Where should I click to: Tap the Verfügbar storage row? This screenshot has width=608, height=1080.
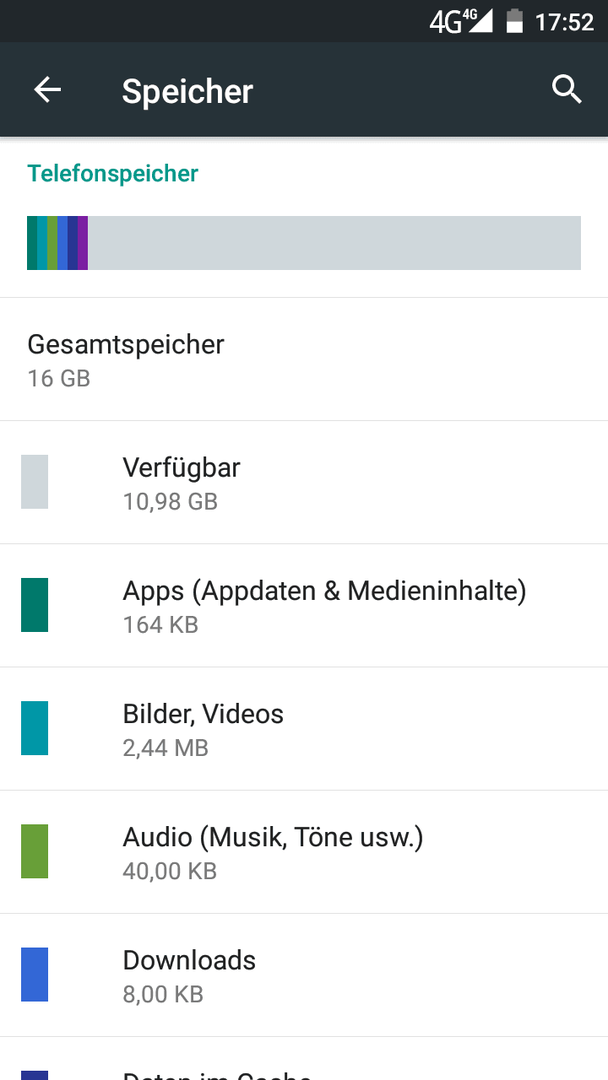point(304,482)
